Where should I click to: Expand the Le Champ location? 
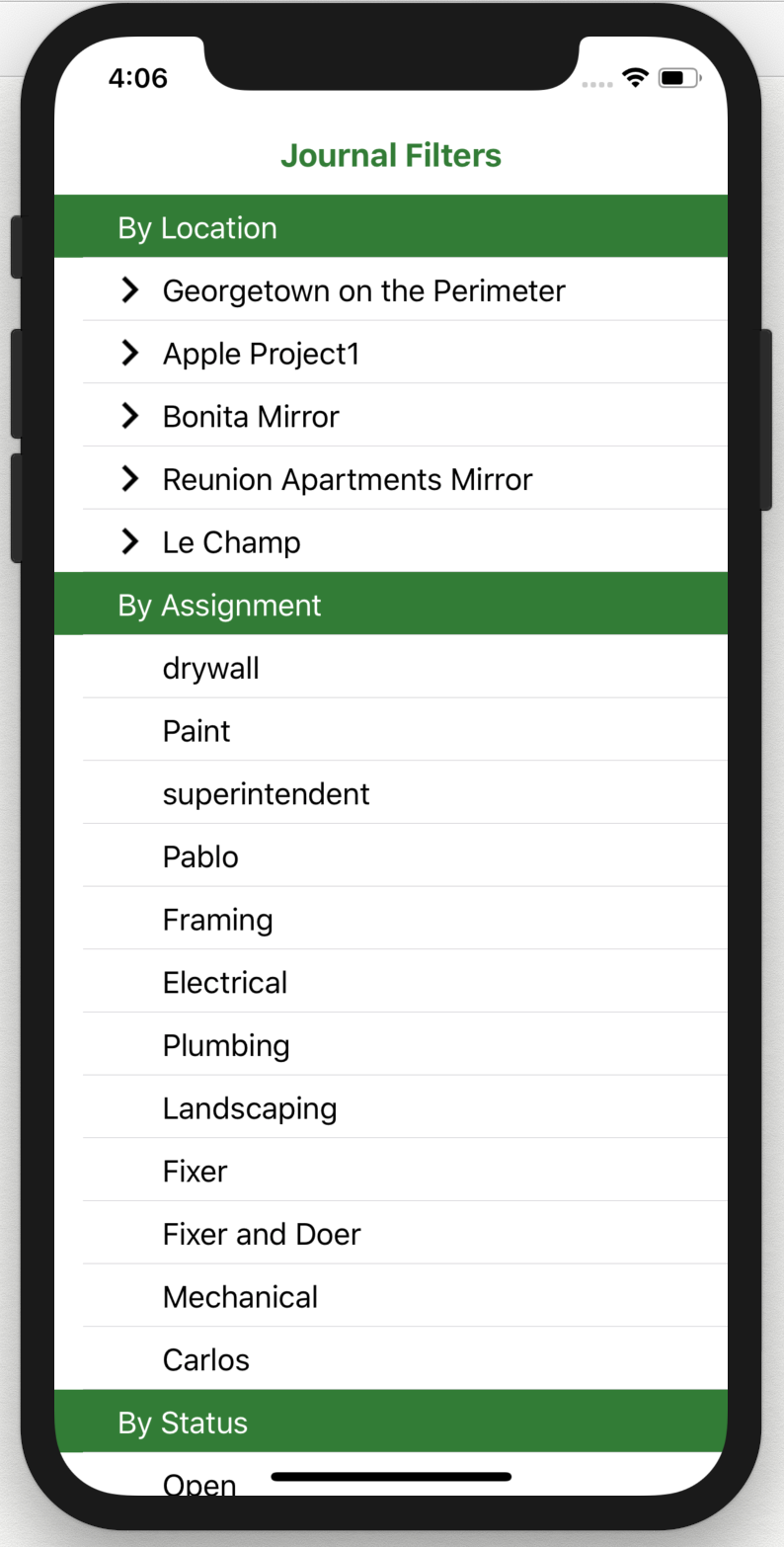pos(129,541)
